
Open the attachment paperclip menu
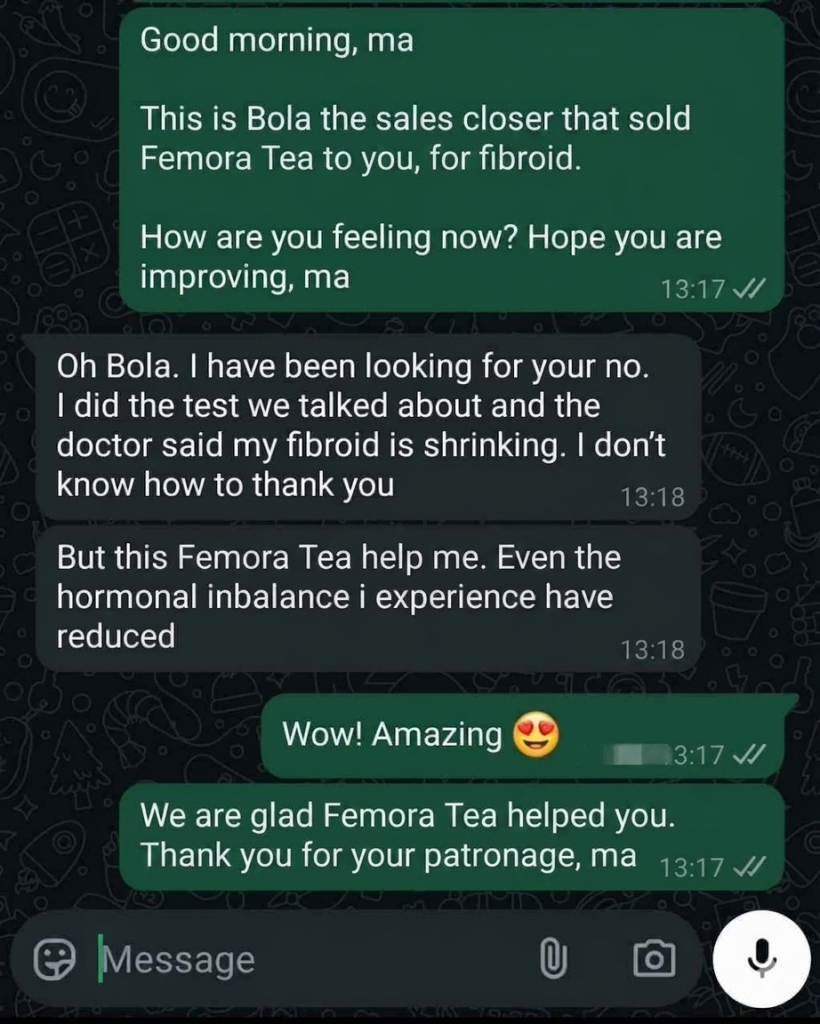pos(553,959)
